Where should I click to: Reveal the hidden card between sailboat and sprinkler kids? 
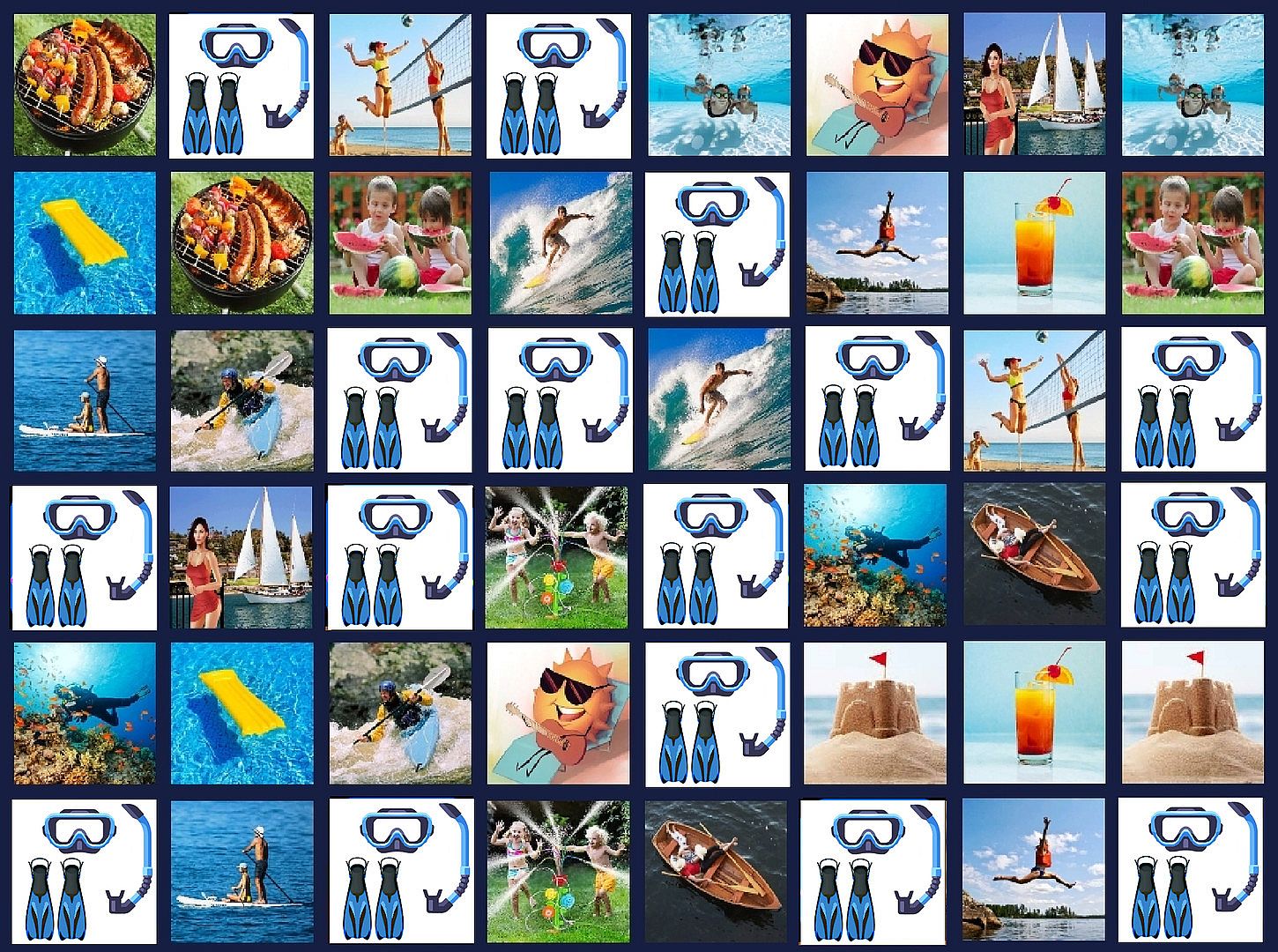pyautogui.click(x=399, y=557)
